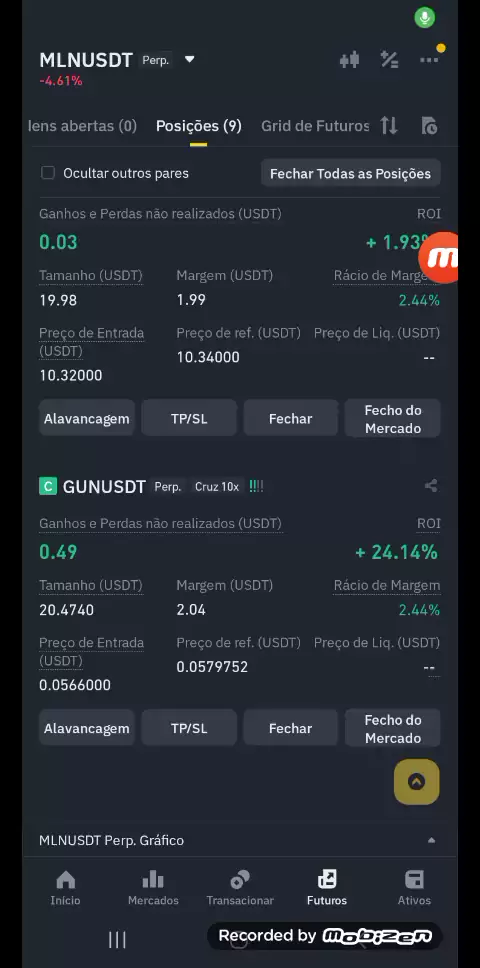Tick the Ocultar outros pares checkbox
Viewport: 480px width, 968px height.
click(x=48, y=173)
